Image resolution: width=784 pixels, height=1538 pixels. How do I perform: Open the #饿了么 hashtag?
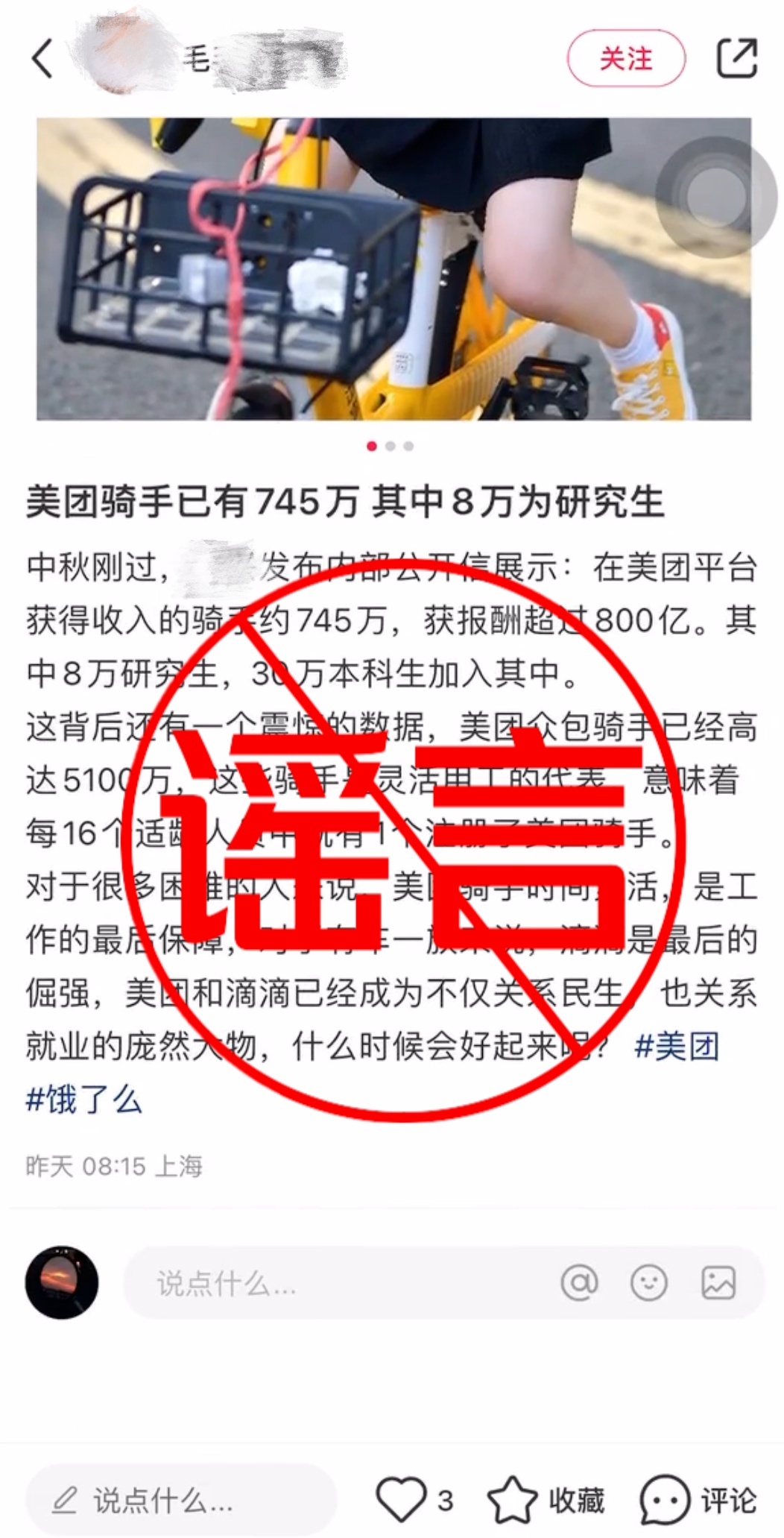[83, 1100]
